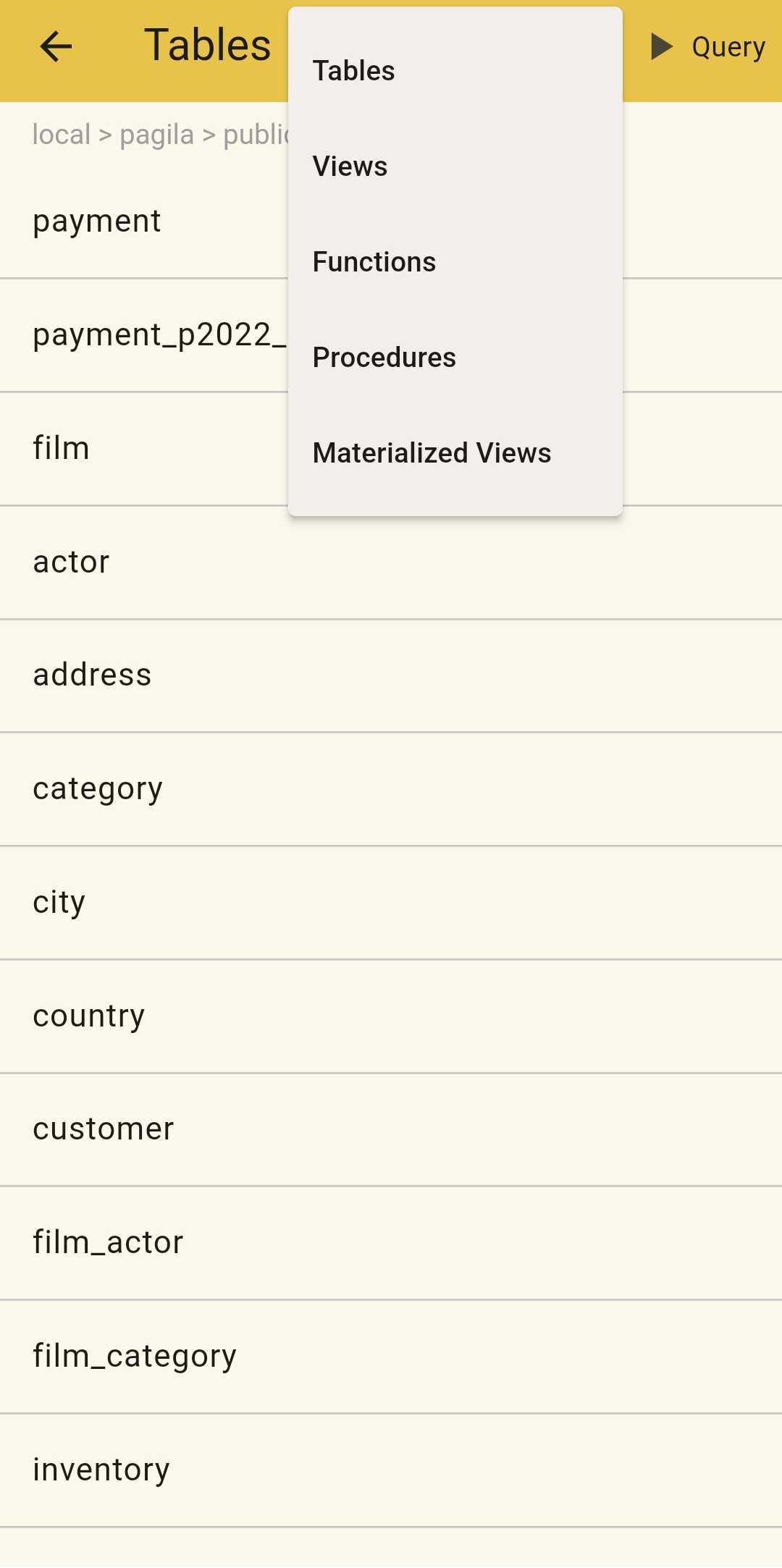This screenshot has height=1568, width=782.
Task: Select Functions from the dropdown menu
Action: [x=455, y=262]
